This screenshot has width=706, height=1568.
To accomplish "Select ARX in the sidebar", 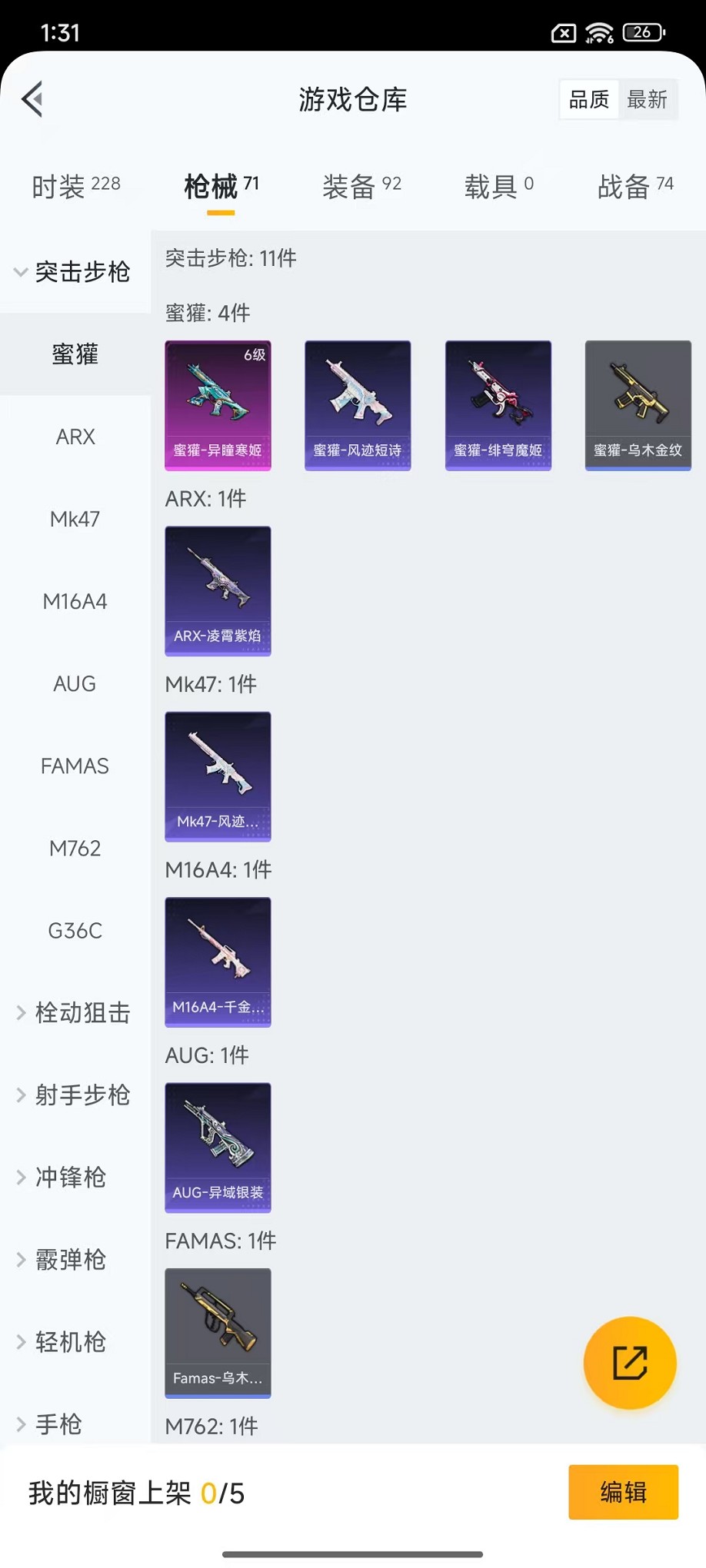I will [75, 437].
